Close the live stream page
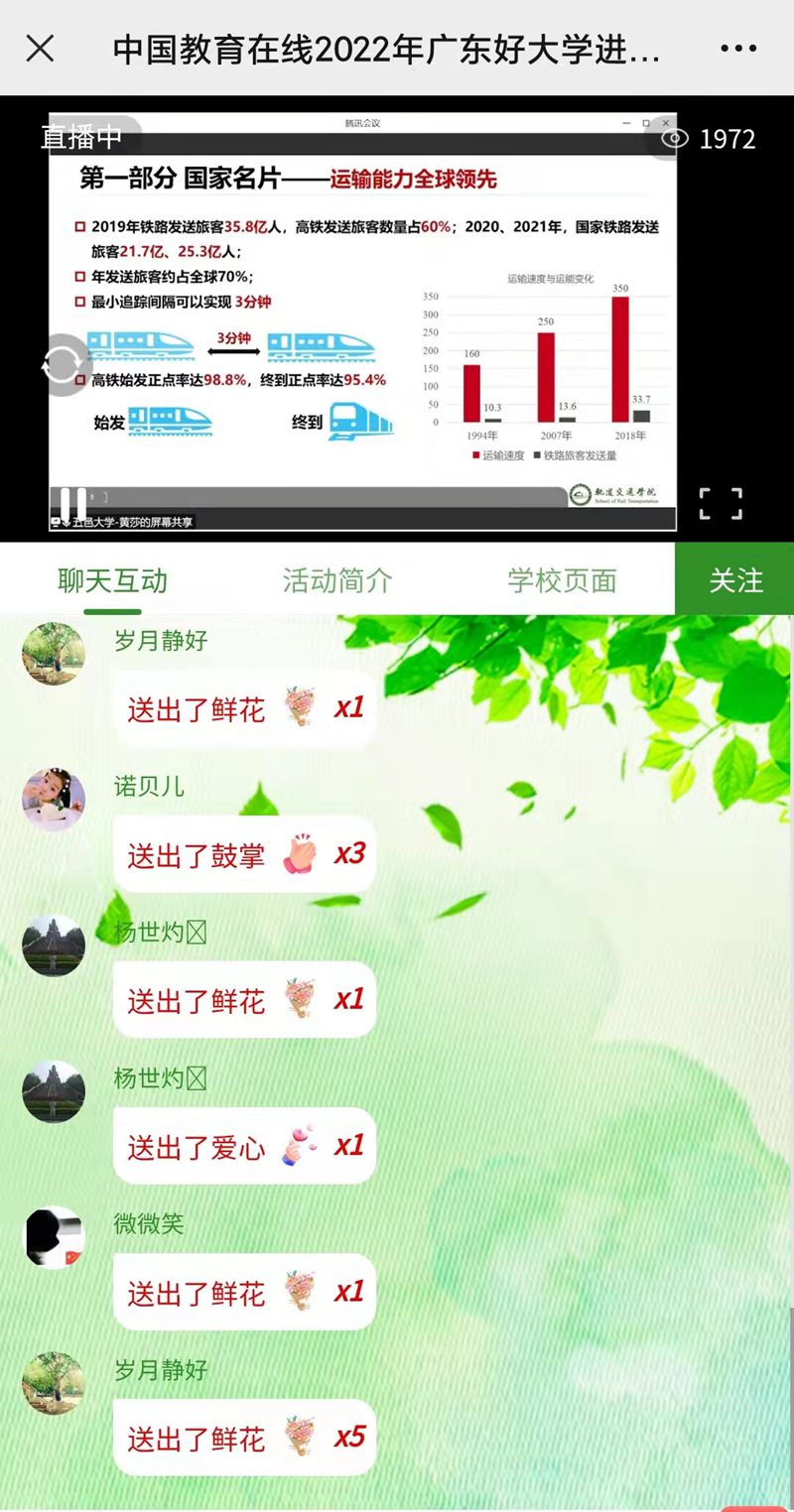794x1512 pixels. [x=40, y=48]
